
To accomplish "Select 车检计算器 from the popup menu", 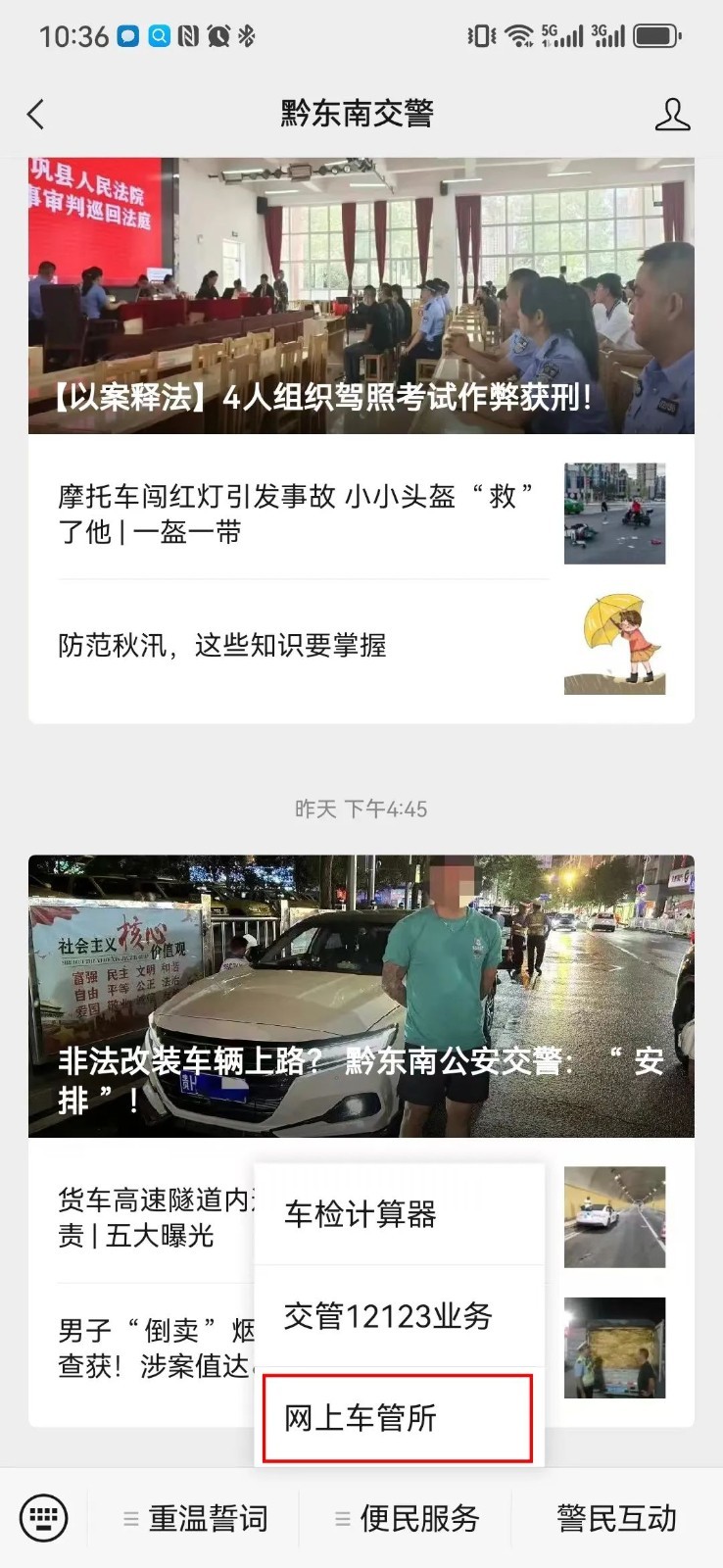I will (398, 1215).
